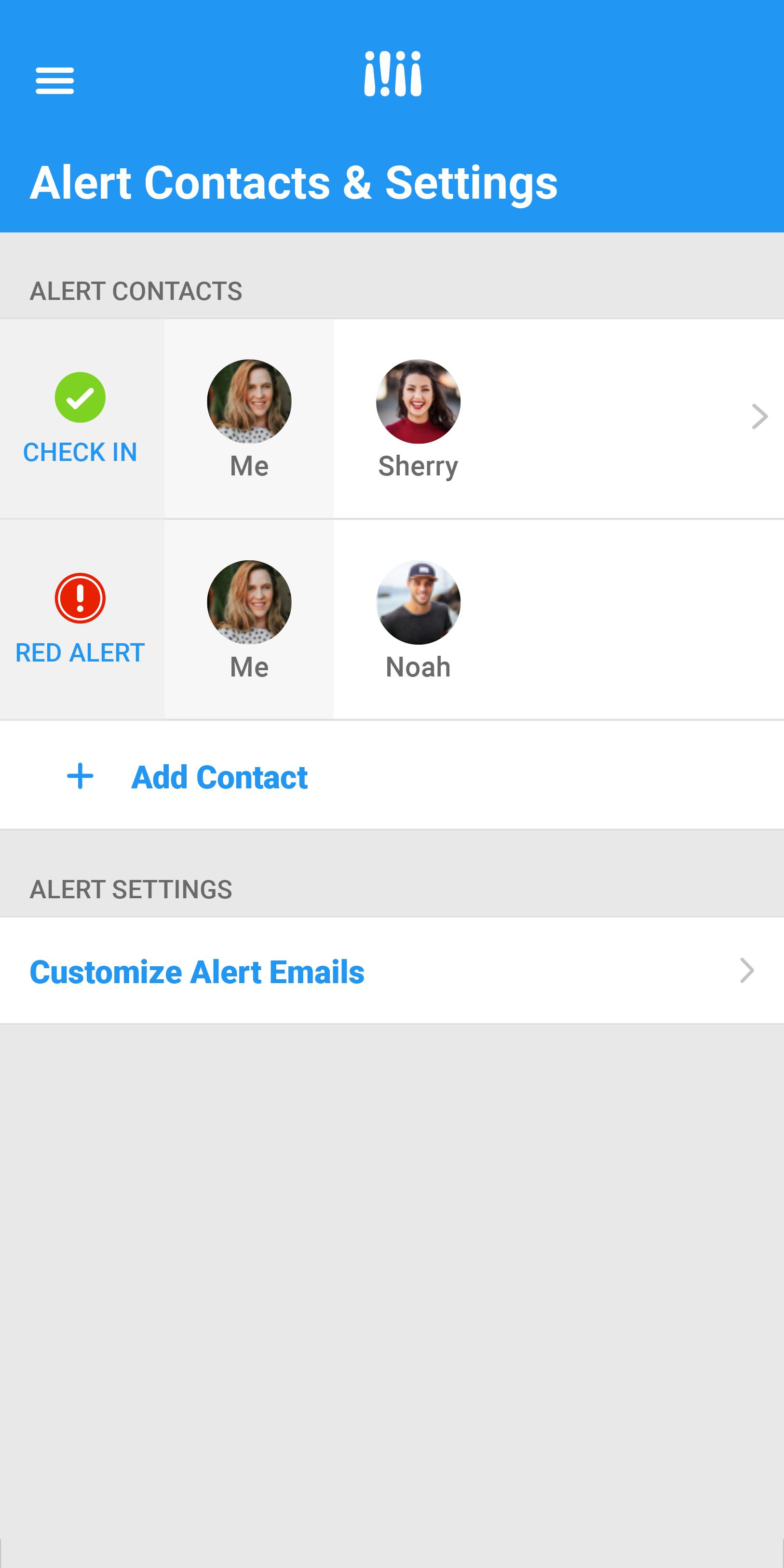The image size is (784, 1568).
Task: Select the Me avatar in Red Alert row
Action: click(x=249, y=603)
